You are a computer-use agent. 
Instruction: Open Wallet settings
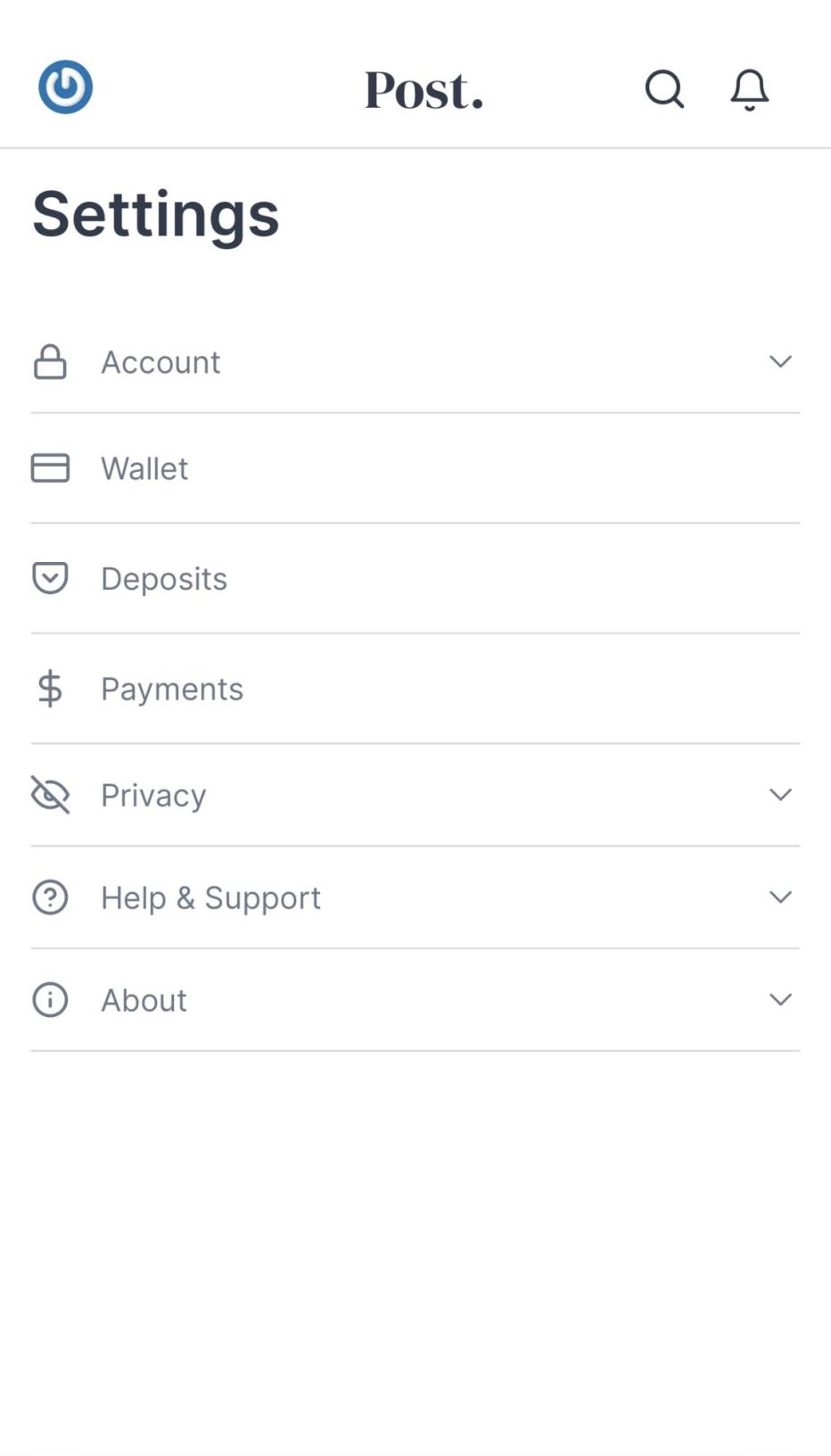(415, 468)
